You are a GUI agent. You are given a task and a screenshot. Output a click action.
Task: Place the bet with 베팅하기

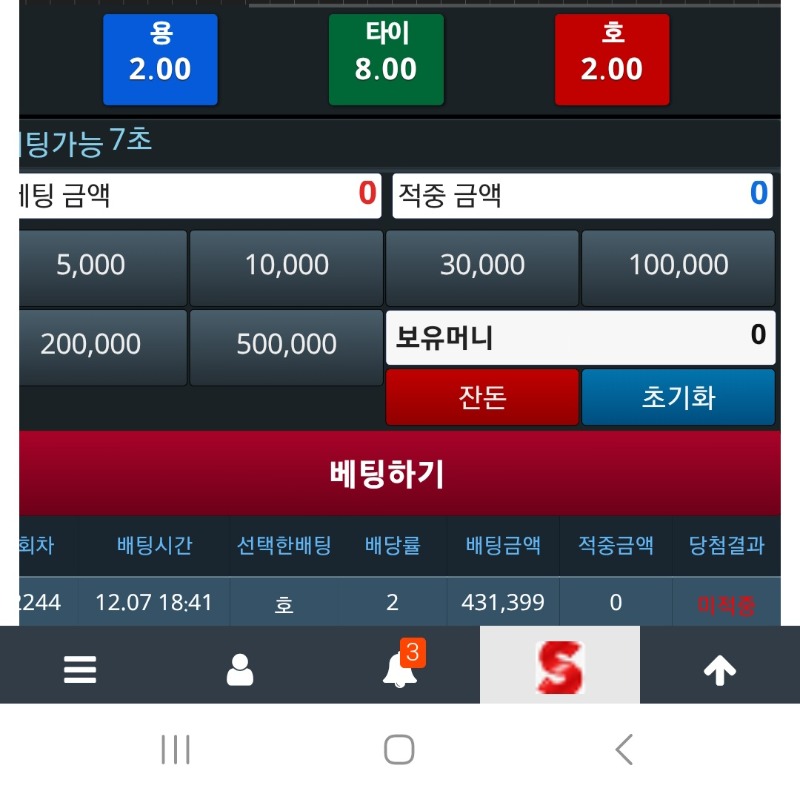(388, 474)
